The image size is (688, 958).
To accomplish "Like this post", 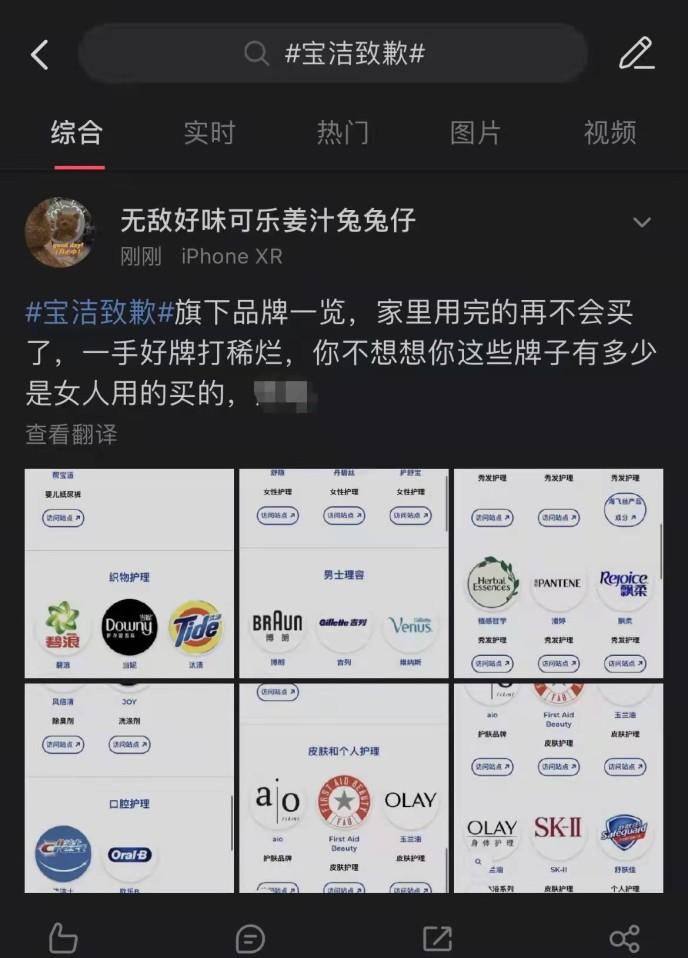I will point(63,938).
